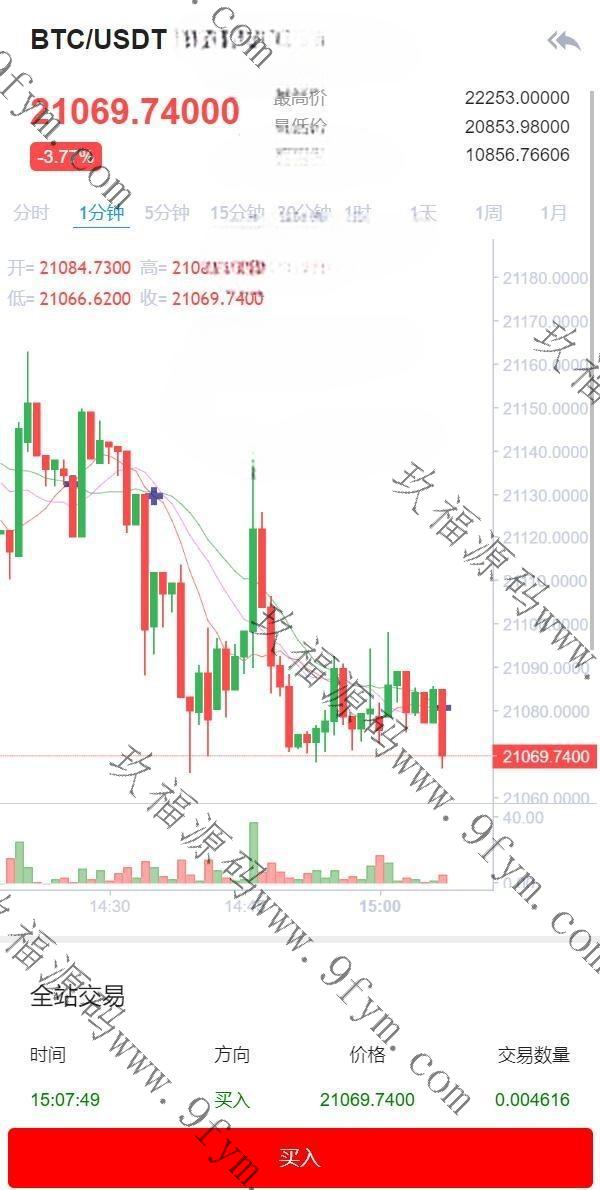Select the 1分钟 interval tab
The image size is (600, 1190).
(x=101, y=212)
